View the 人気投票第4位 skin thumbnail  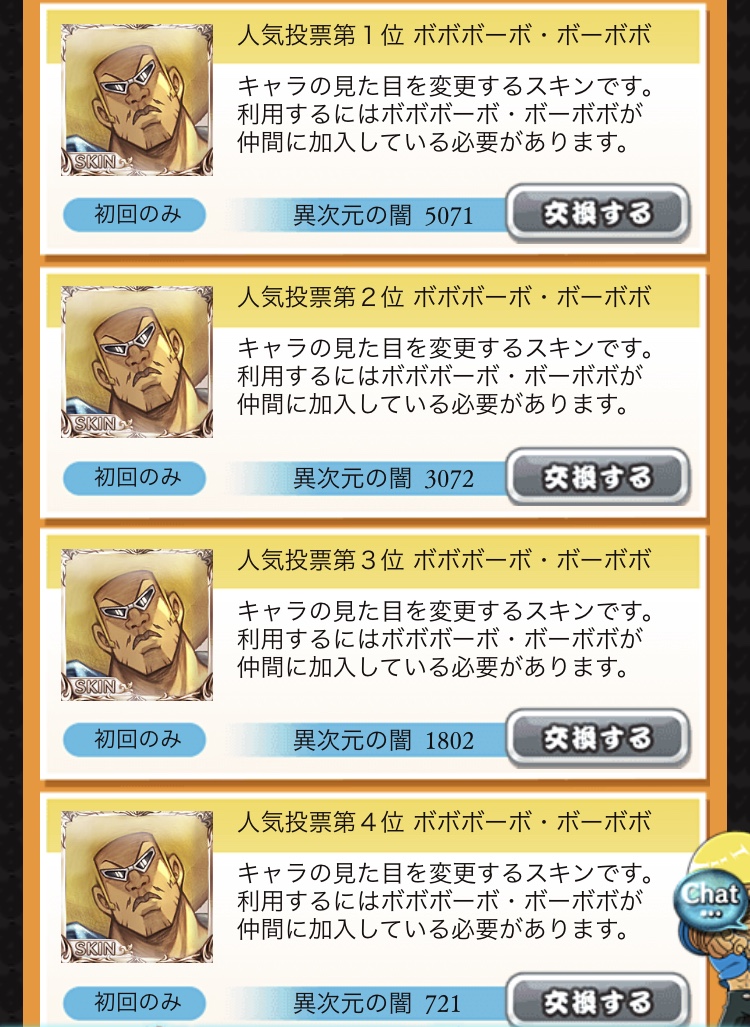pos(137,887)
